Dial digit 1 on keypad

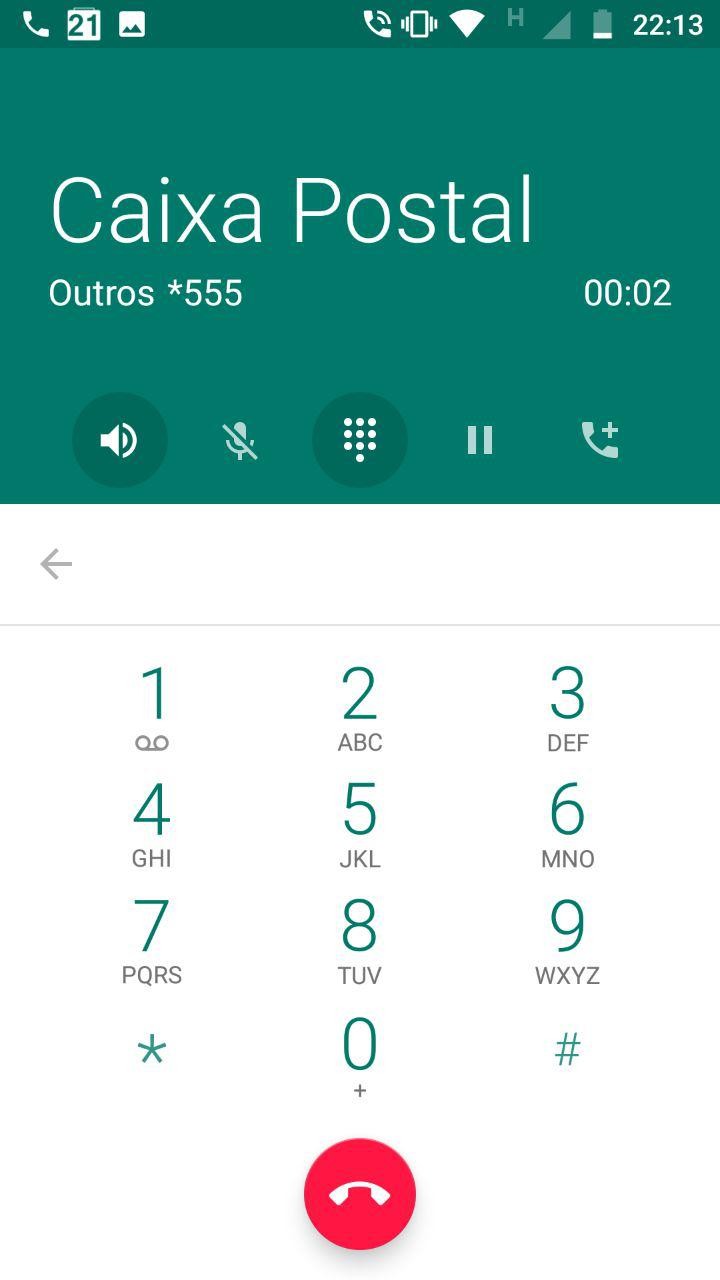153,707
